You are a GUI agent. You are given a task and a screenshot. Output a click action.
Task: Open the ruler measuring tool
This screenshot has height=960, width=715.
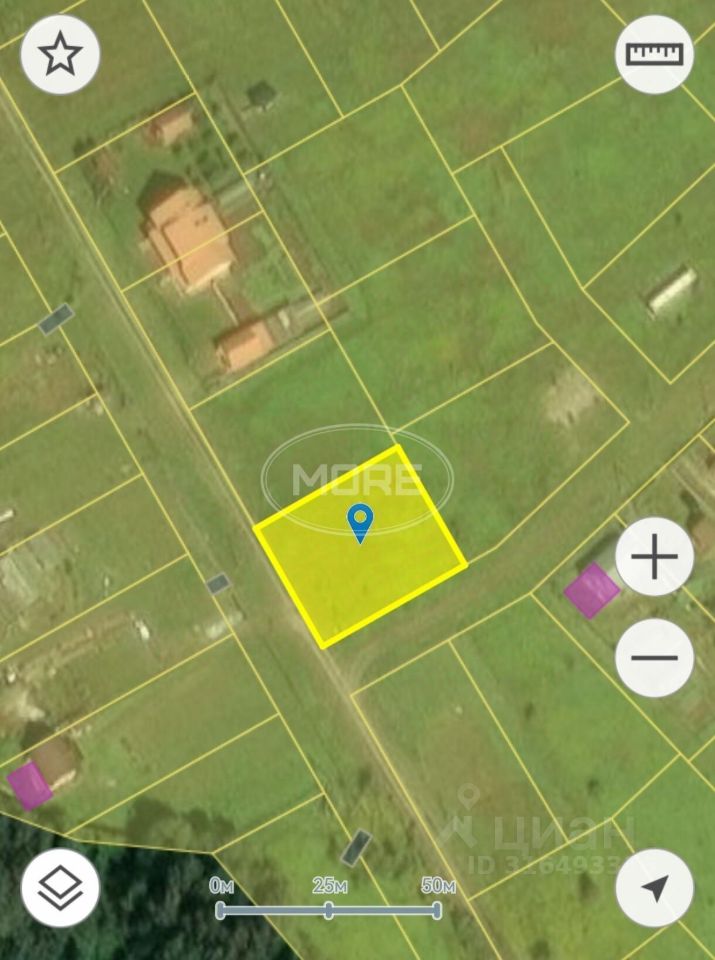point(654,55)
